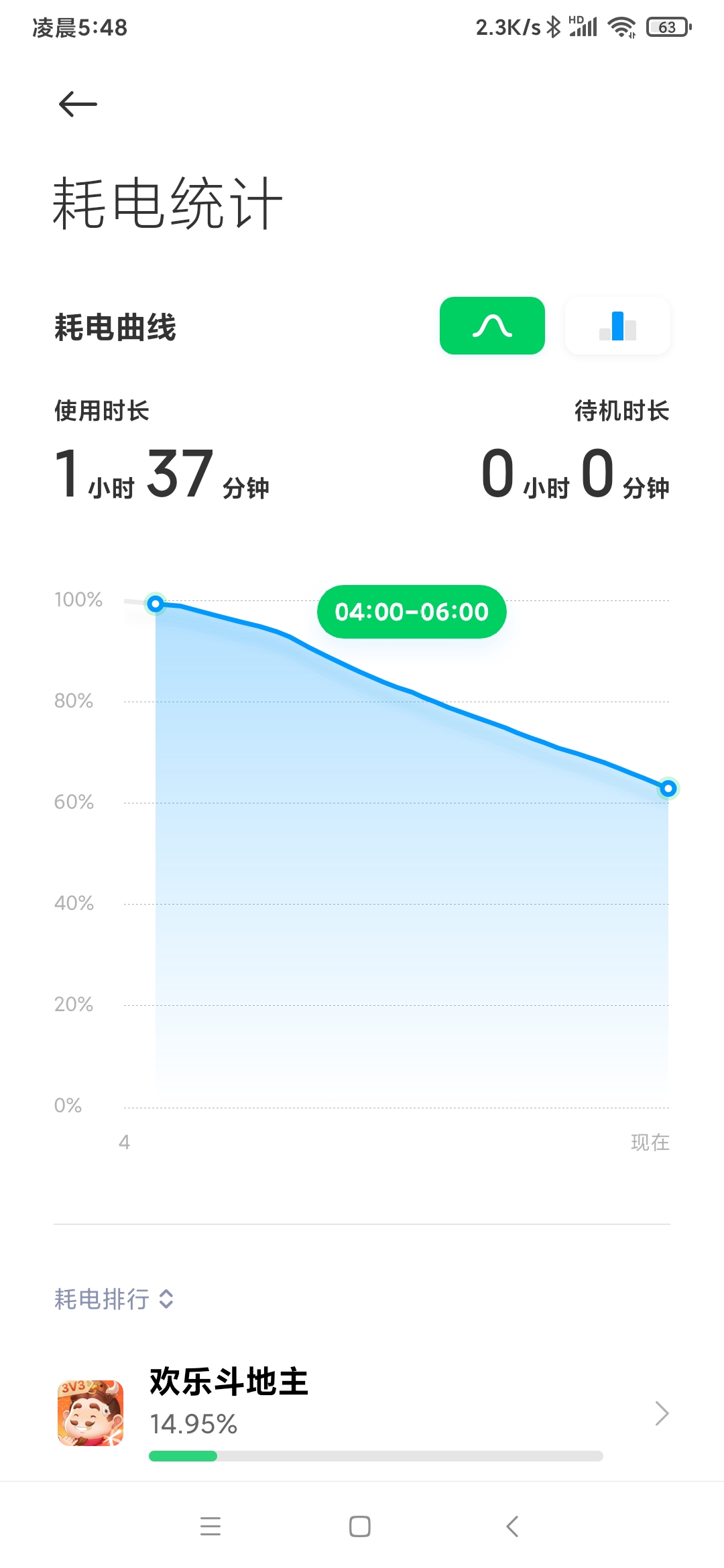Tap the chart's start point handle
This screenshot has height=1568, width=724.
156,604
